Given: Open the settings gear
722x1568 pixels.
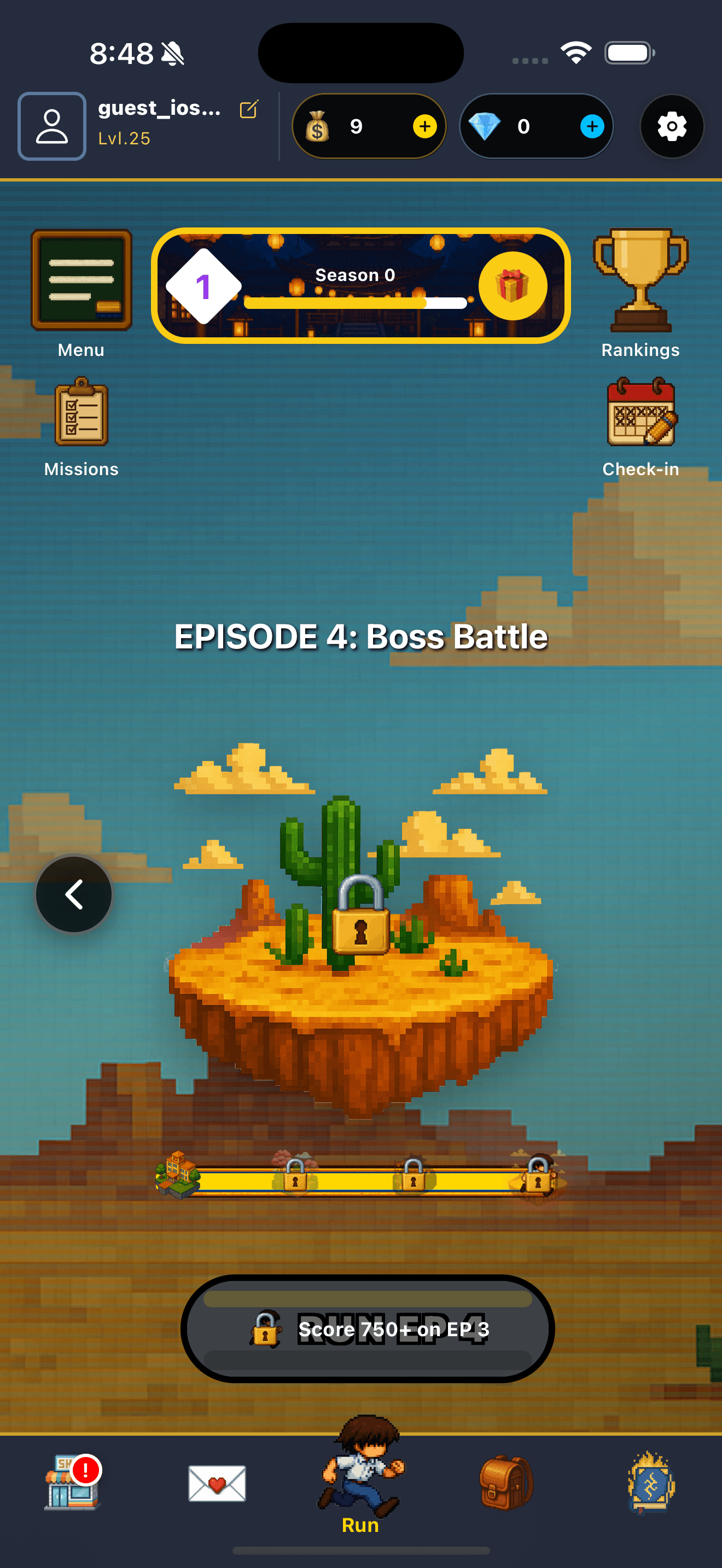Looking at the screenshot, I should pos(672,127).
